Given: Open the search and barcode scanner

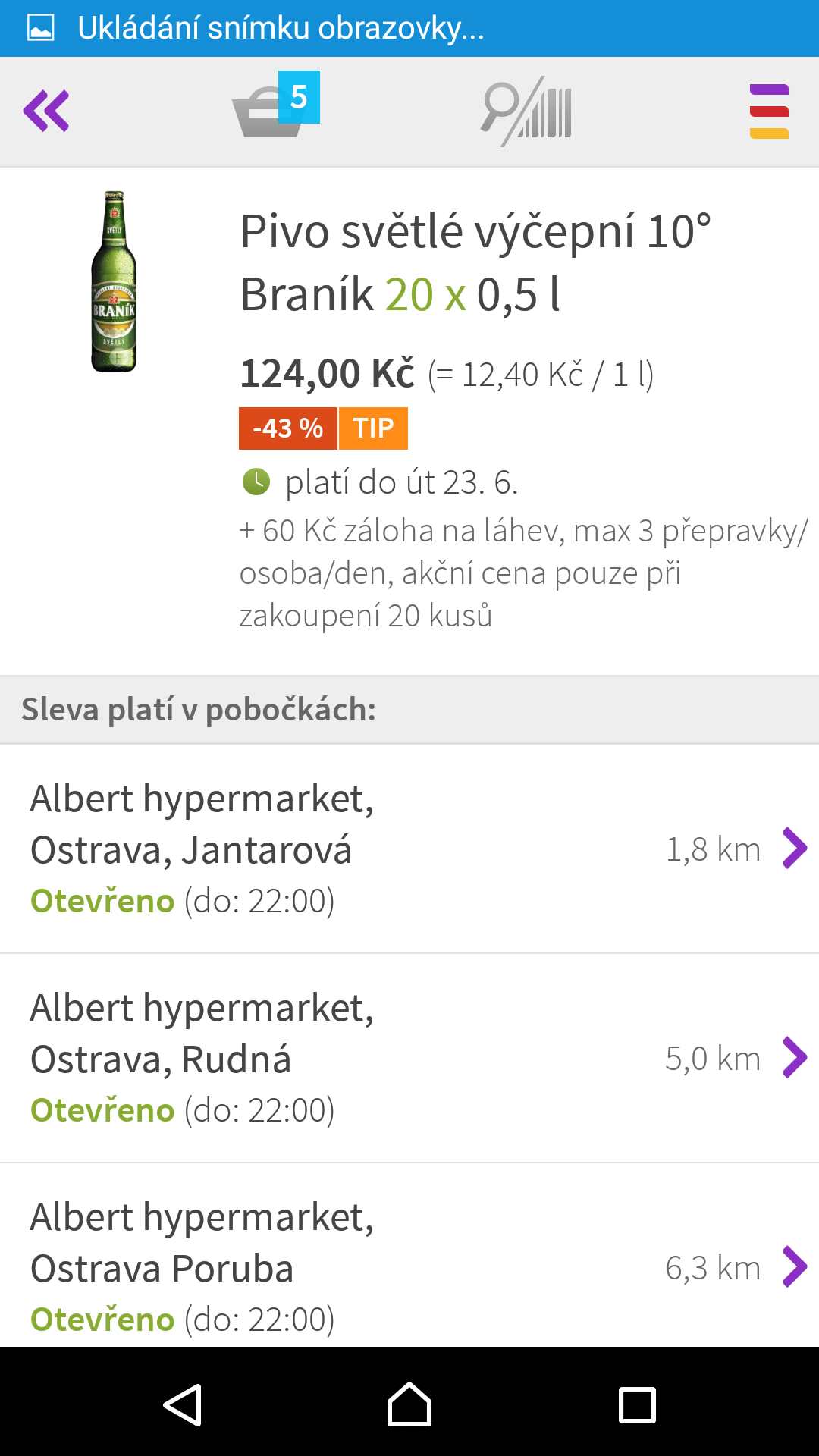Looking at the screenshot, I should [526, 111].
